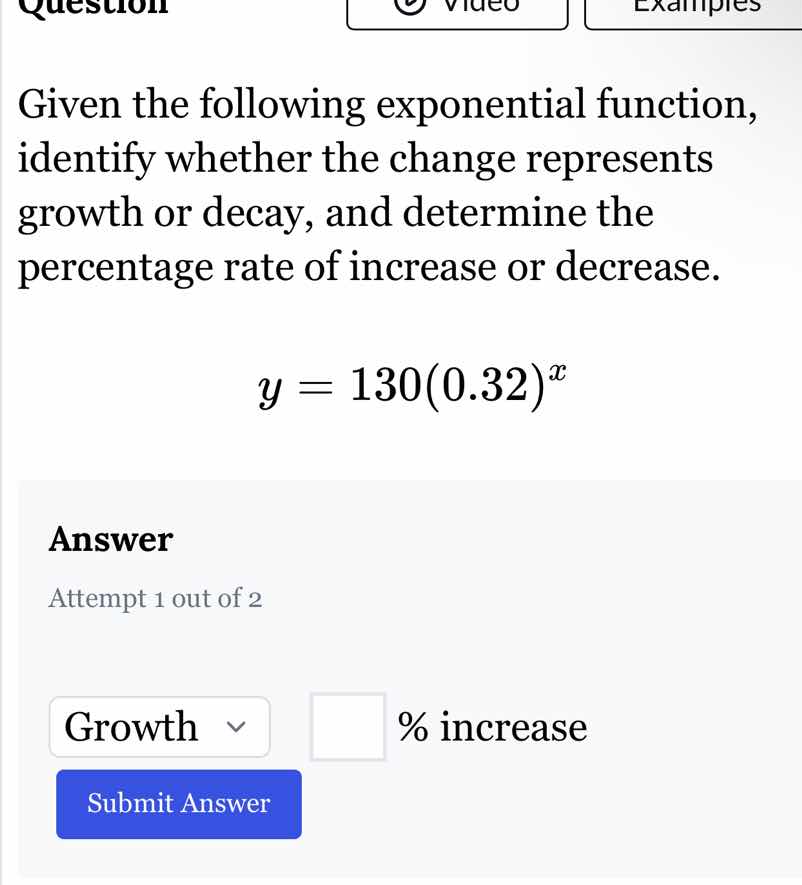
Task: Click the Attempt 1 out of 2 text
Action: (155, 598)
